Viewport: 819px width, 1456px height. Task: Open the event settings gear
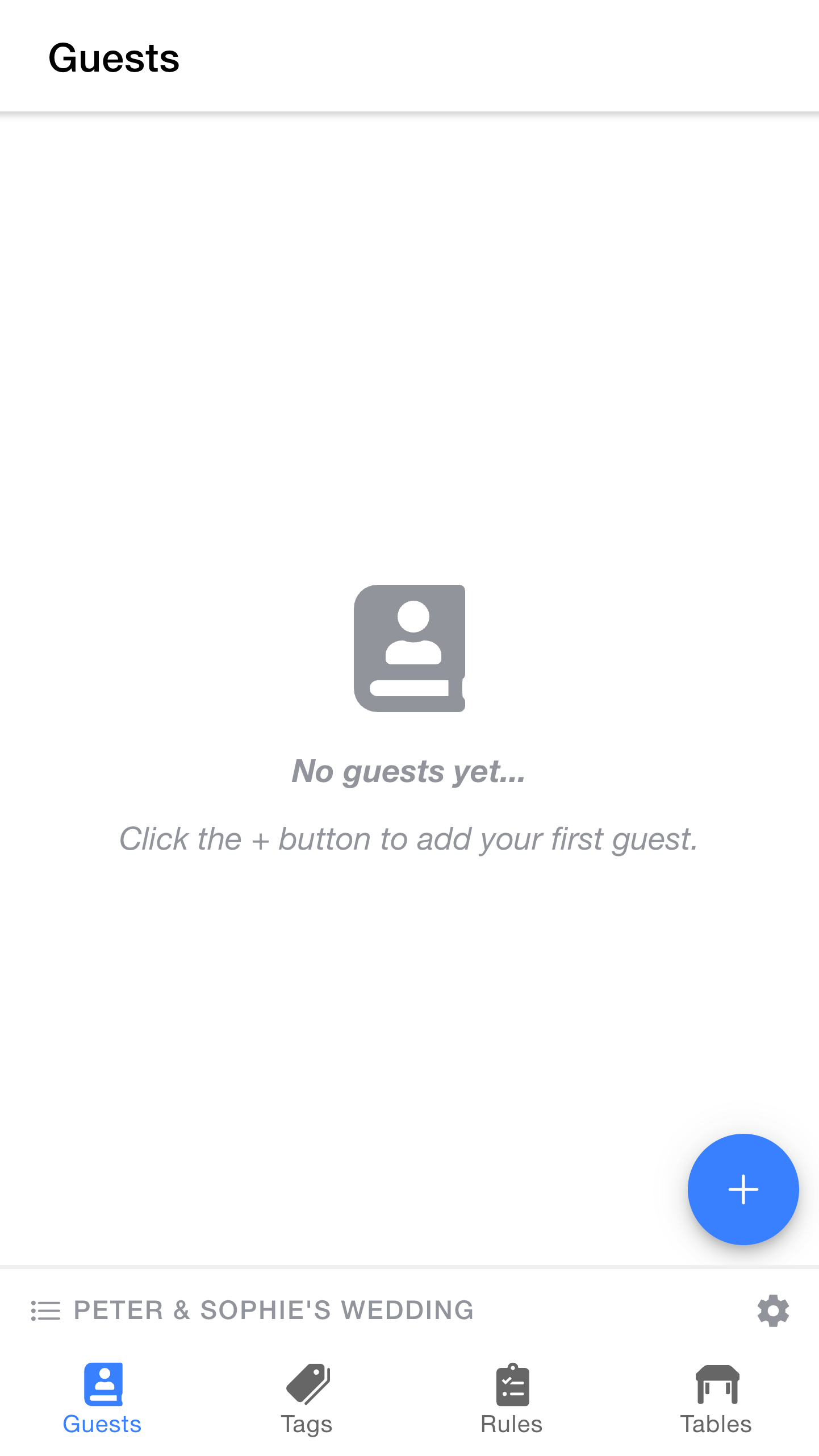coord(773,1311)
